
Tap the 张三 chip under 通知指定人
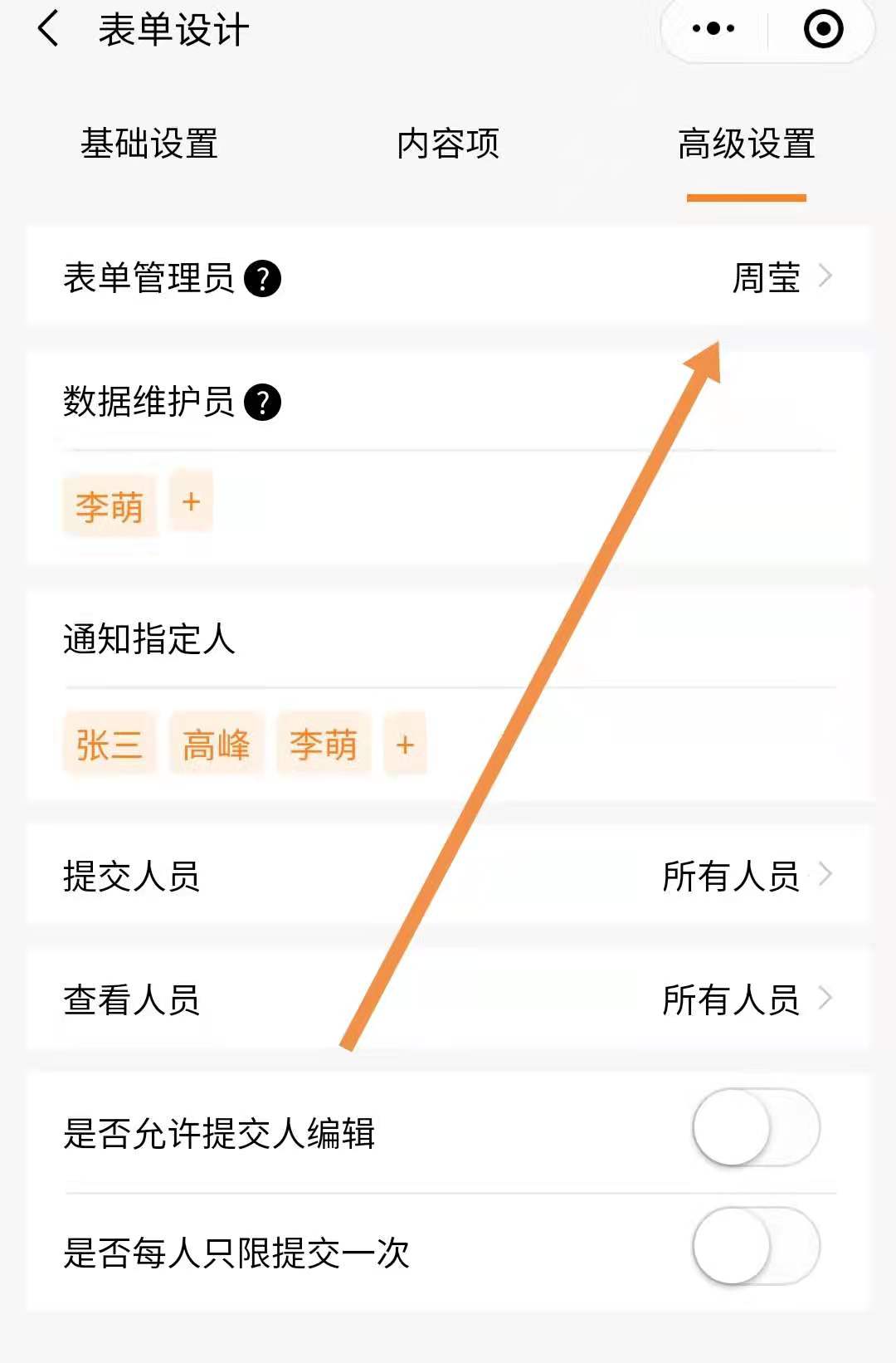(x=110, y=744)
